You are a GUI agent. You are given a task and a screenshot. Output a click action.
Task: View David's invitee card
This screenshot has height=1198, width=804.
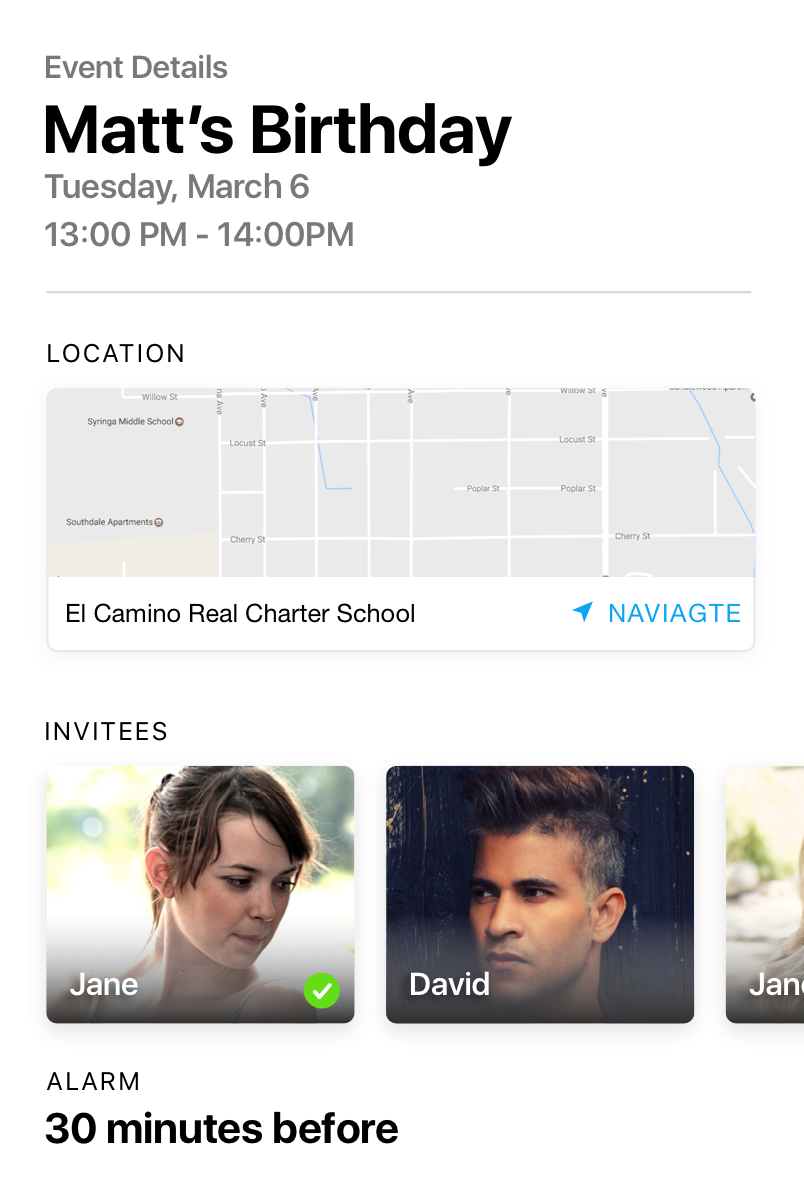coord(539,894)
